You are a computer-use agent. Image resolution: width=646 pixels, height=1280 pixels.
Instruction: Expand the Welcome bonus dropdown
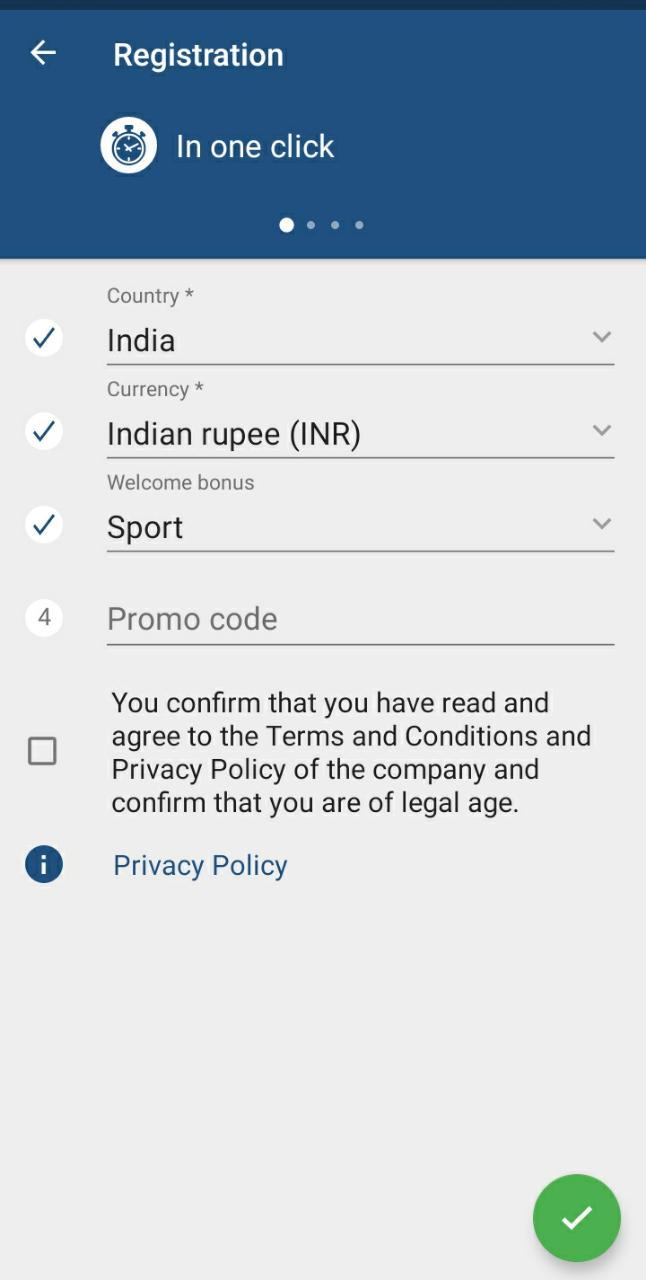pyautogui.click(x=360, y=526)
